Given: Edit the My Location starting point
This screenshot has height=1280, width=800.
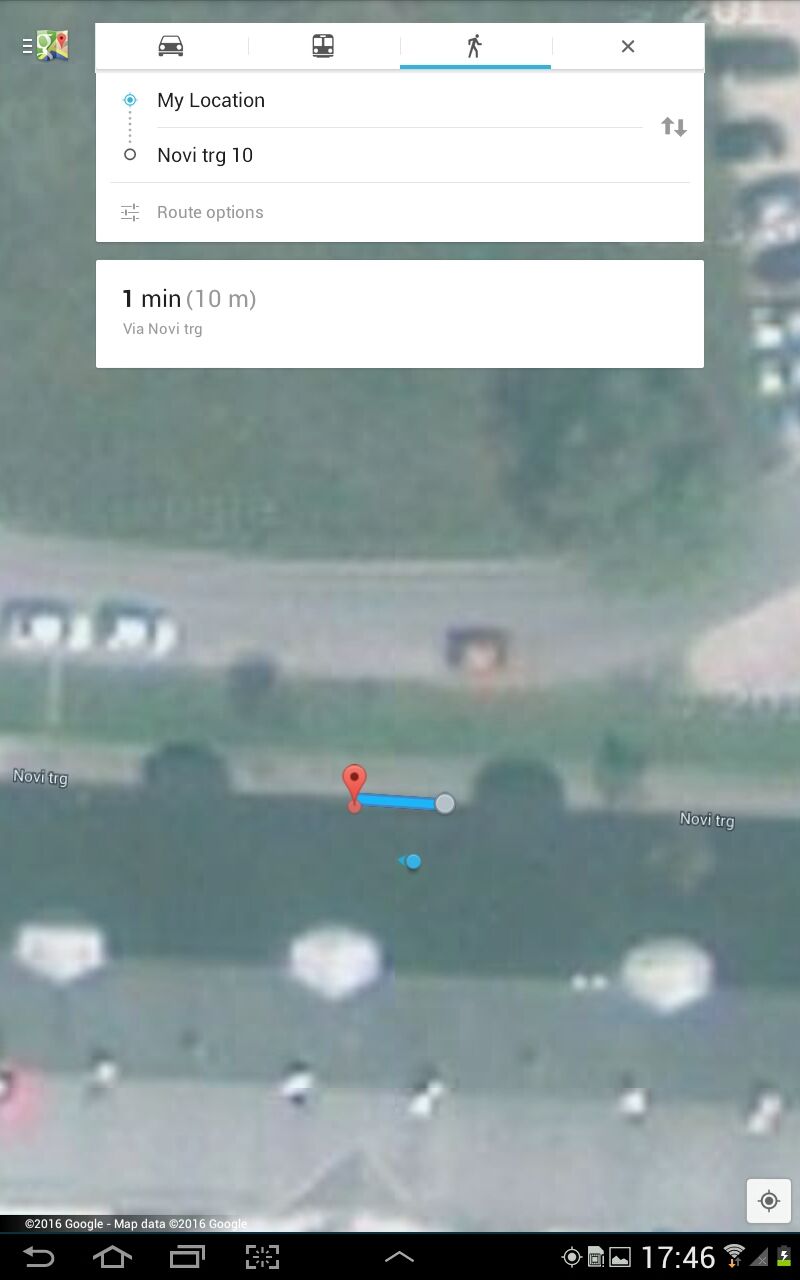Looking at the screenshot, I should (399, 100).
